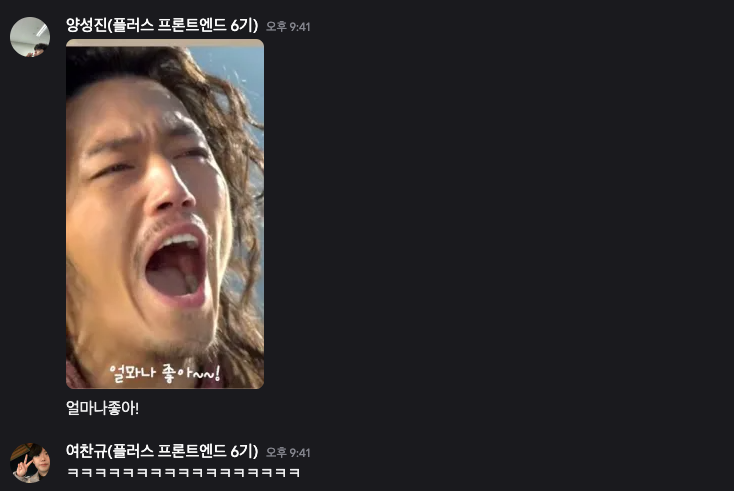Viewport: 734px width, 491px height.
Task: Open 여찬규's profile avatar
Action: click(x=30, y=462)
